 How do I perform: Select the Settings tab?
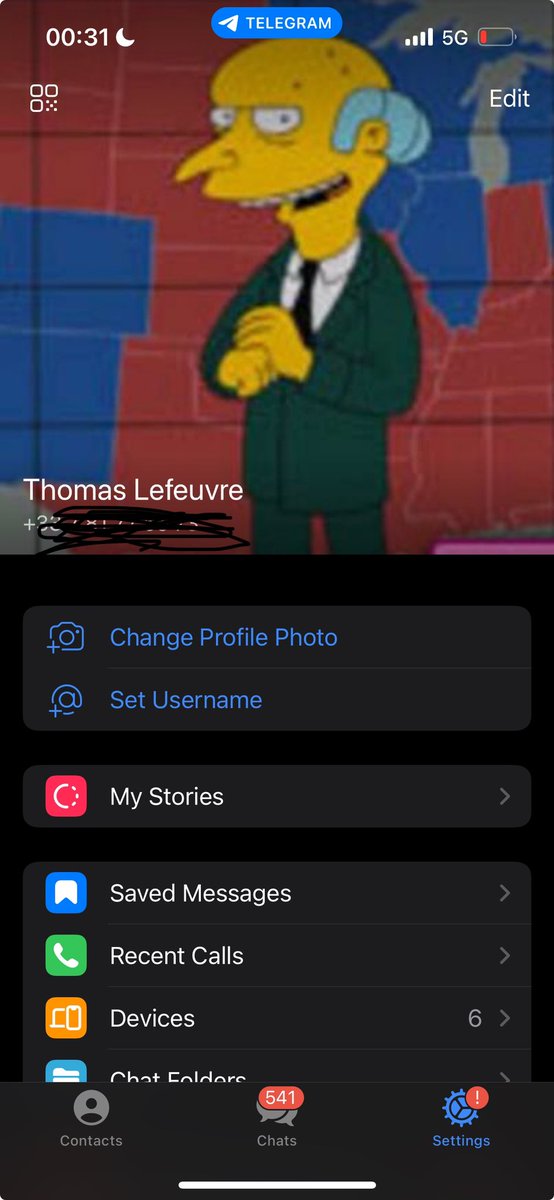click(462, 1120)
